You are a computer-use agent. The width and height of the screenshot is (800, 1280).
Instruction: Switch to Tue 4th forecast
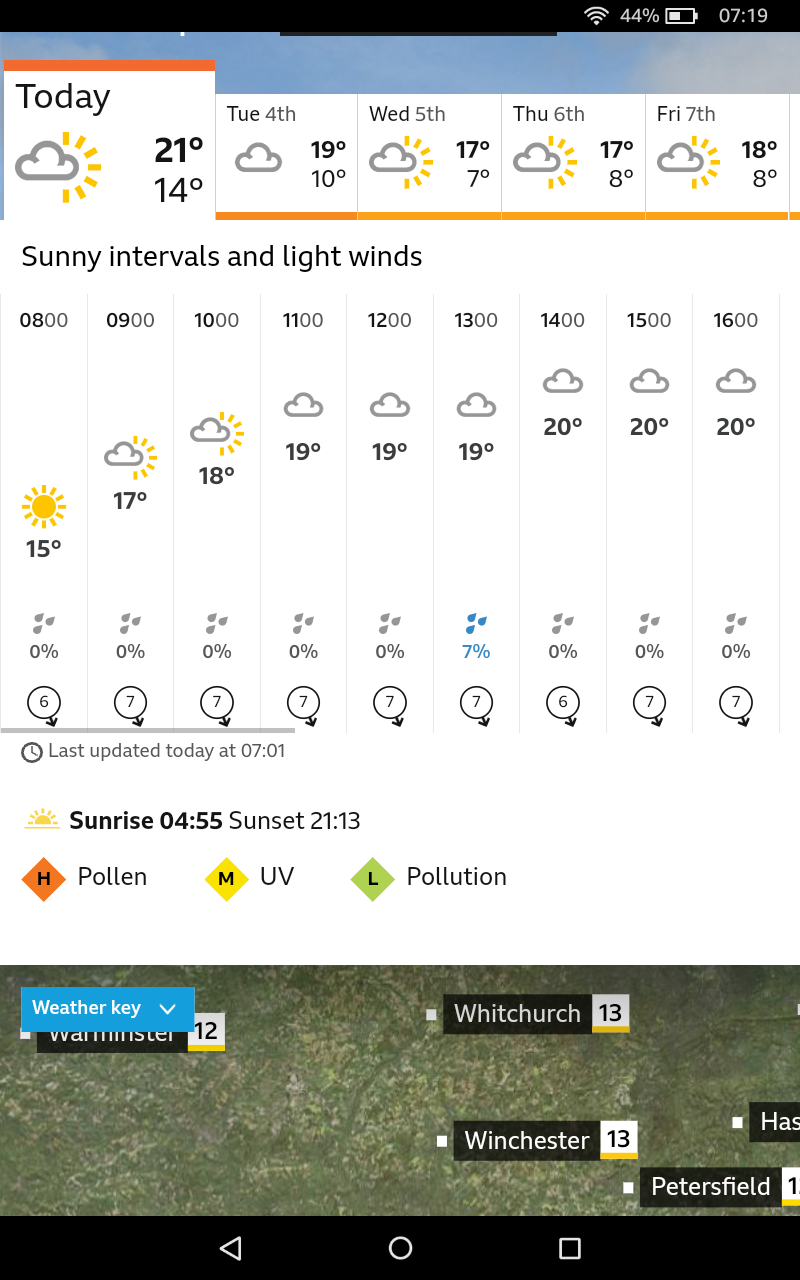click(x=286, y=155)
